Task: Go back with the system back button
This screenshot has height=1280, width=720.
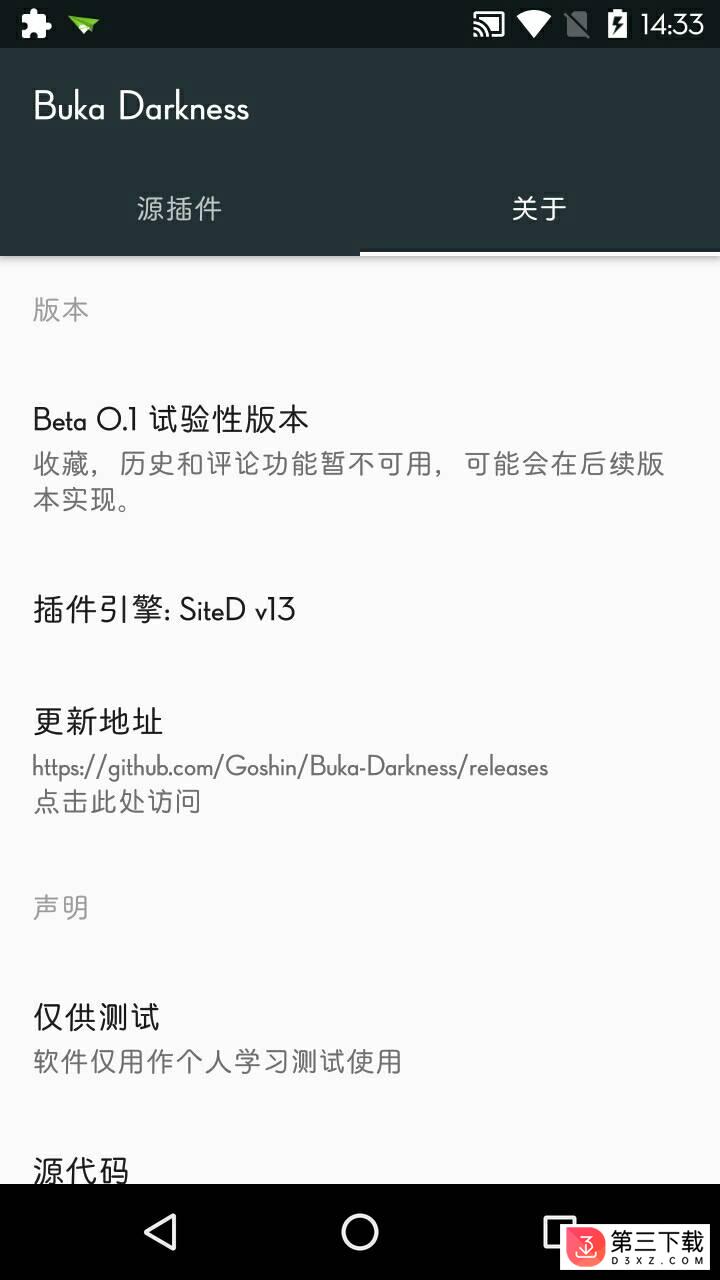Action: click(x=160, y=1232)
